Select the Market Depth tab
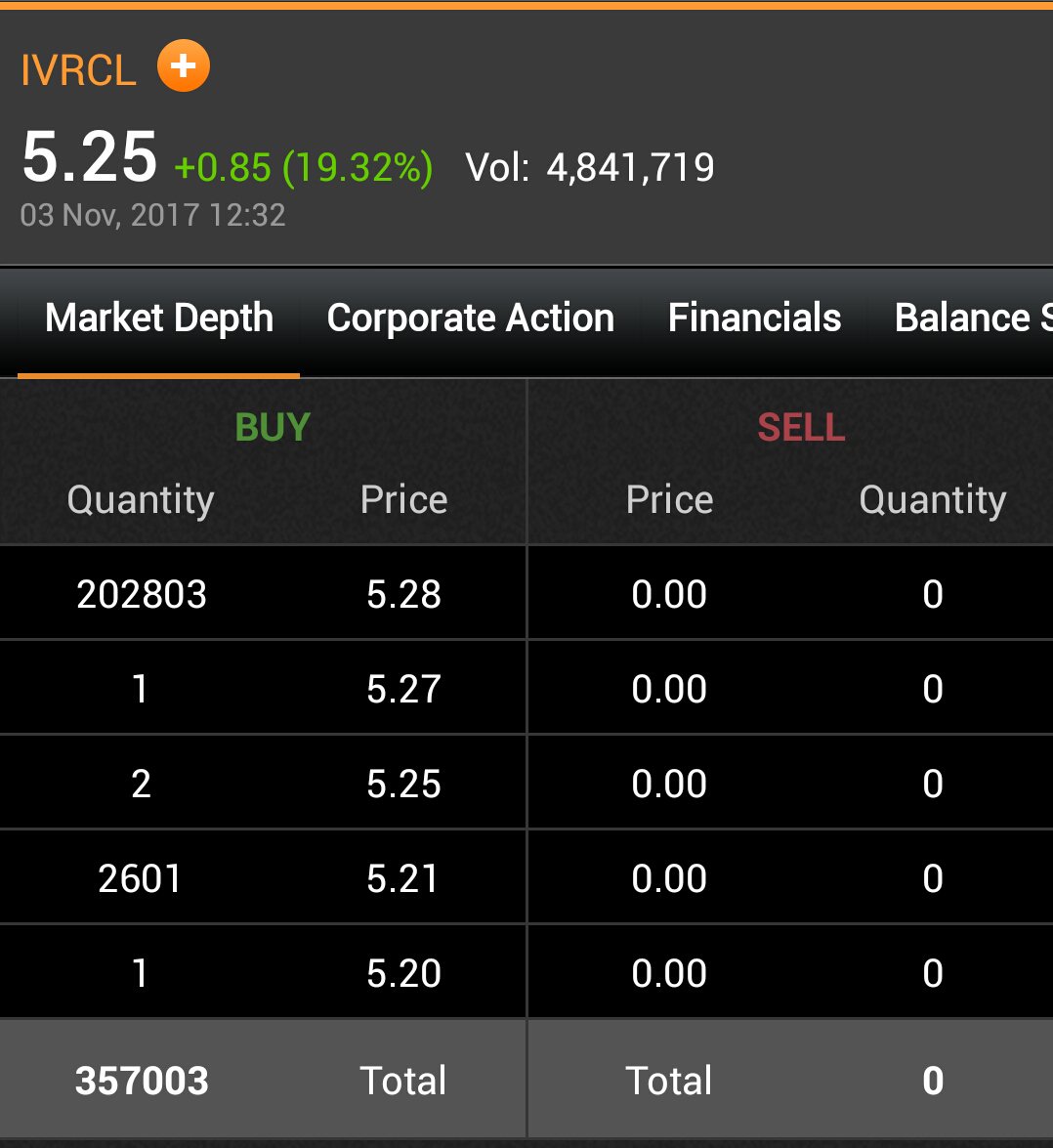Viewport: 1053px width, 1148px height. click(159, 319)
